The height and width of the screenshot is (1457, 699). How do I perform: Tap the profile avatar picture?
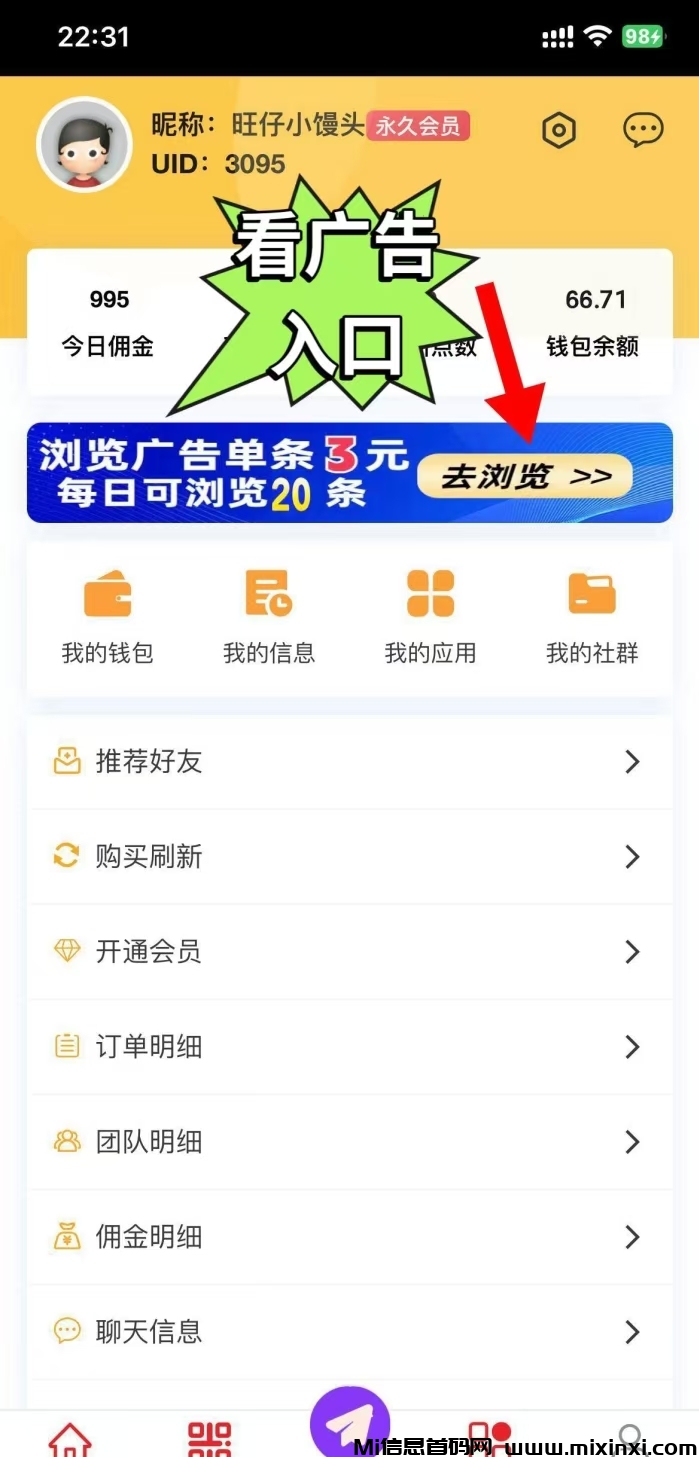(84, 145)
